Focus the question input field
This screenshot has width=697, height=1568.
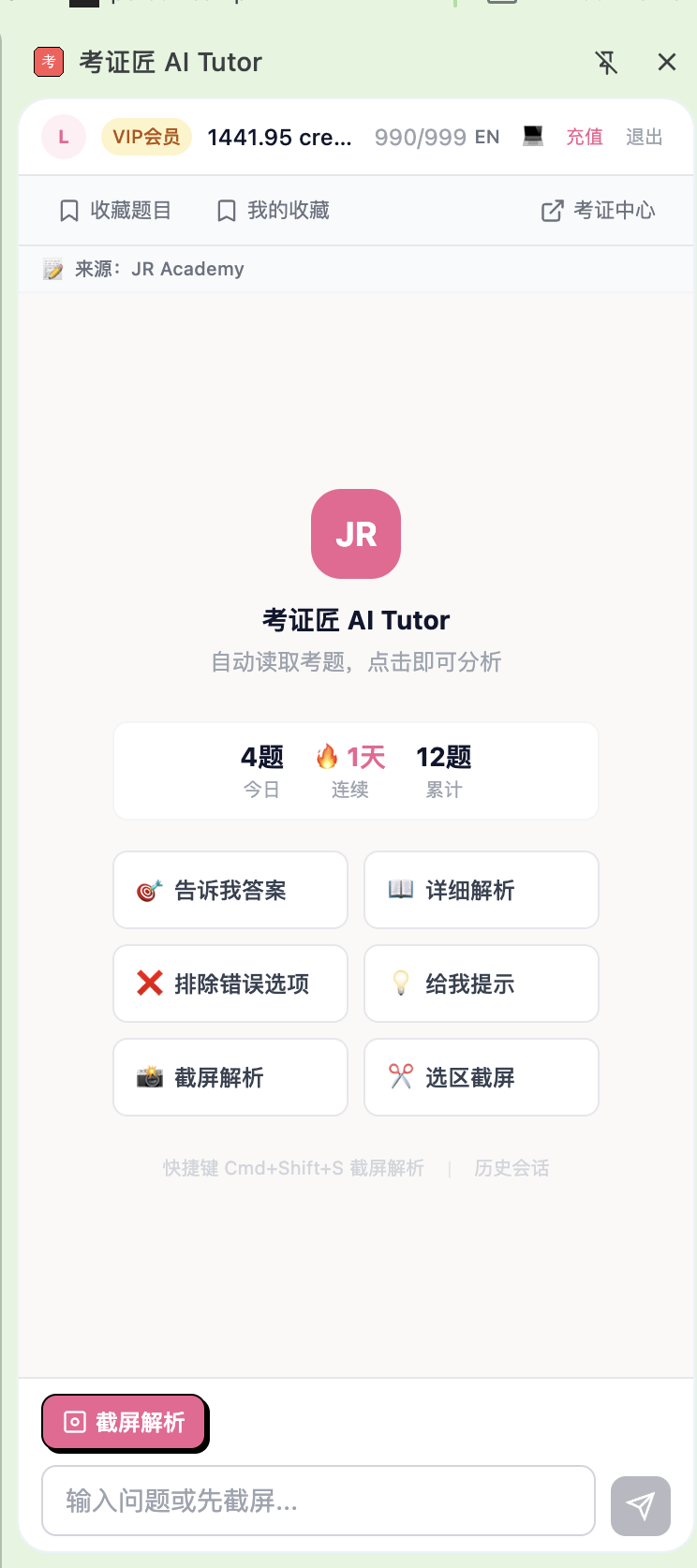(x=319, y=1501)
